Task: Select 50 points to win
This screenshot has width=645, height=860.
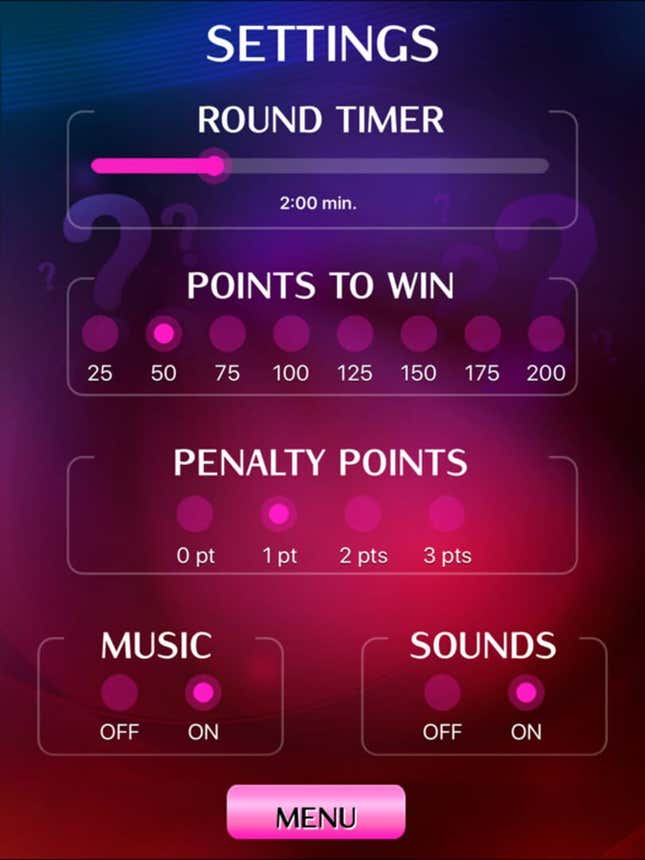Action: [x=163, y=333]
